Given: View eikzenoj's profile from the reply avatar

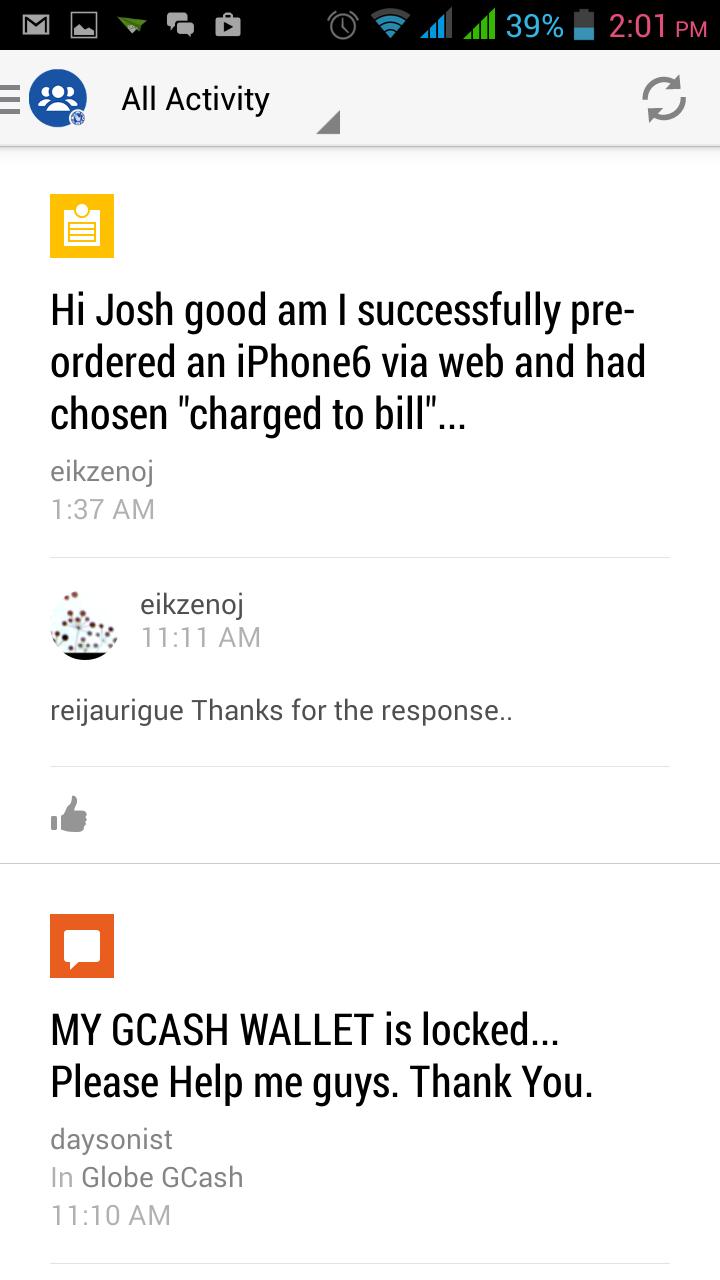Looking at the screenshot, I should tap(84, 625).
